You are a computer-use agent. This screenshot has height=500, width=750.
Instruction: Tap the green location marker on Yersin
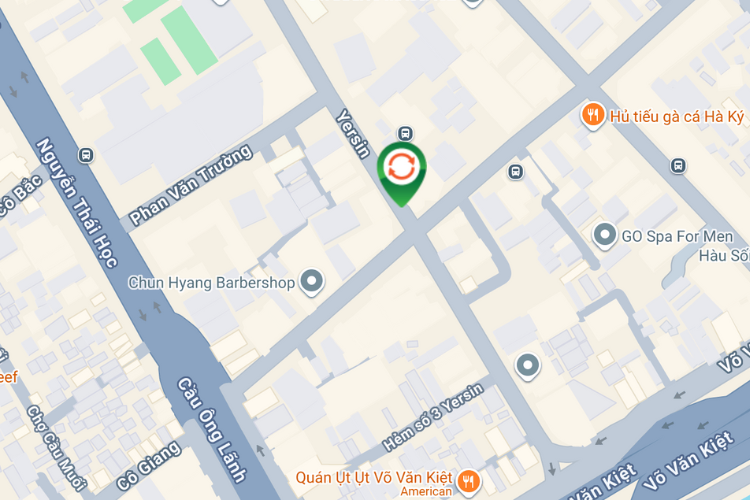point(401,170)
